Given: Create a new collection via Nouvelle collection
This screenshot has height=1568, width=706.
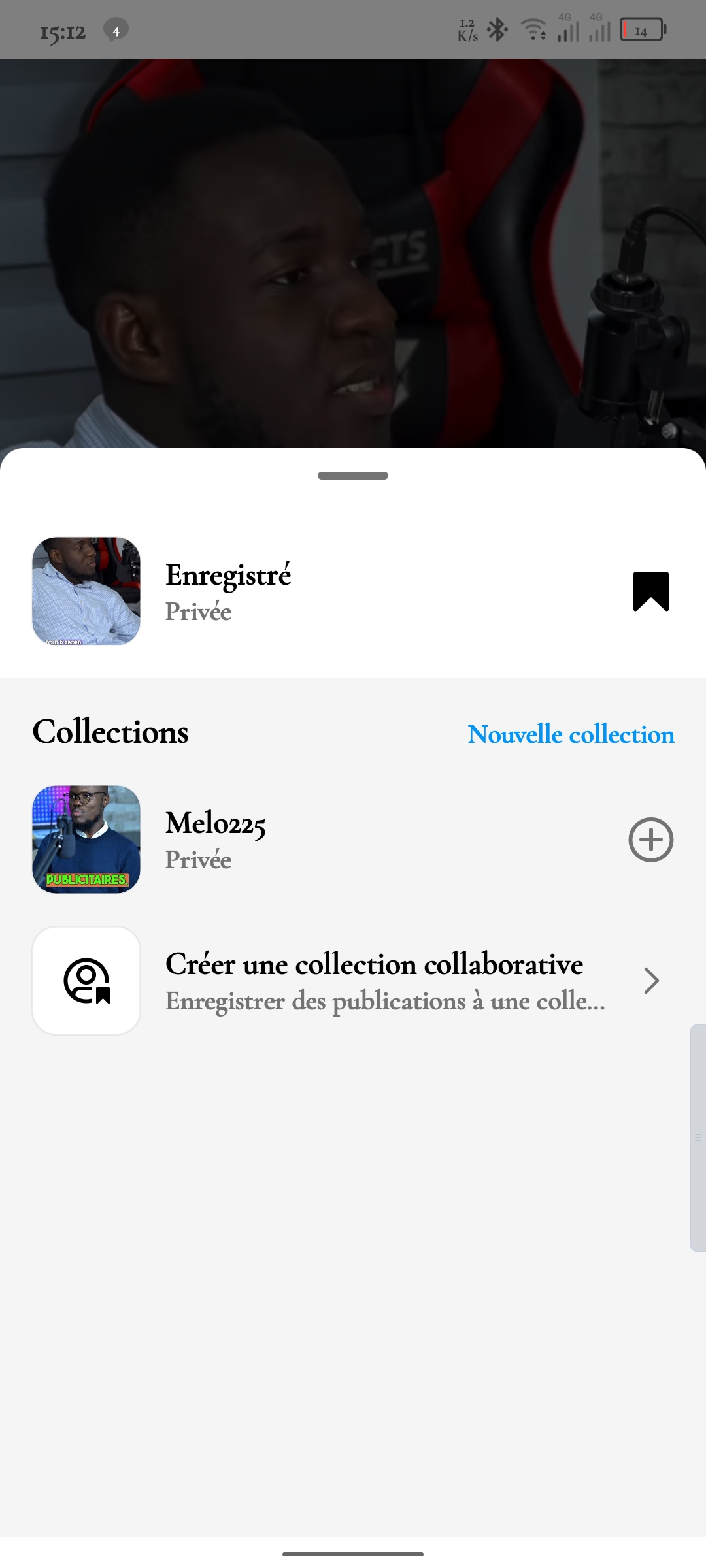Looking at the screenshot, I should 571,734.
